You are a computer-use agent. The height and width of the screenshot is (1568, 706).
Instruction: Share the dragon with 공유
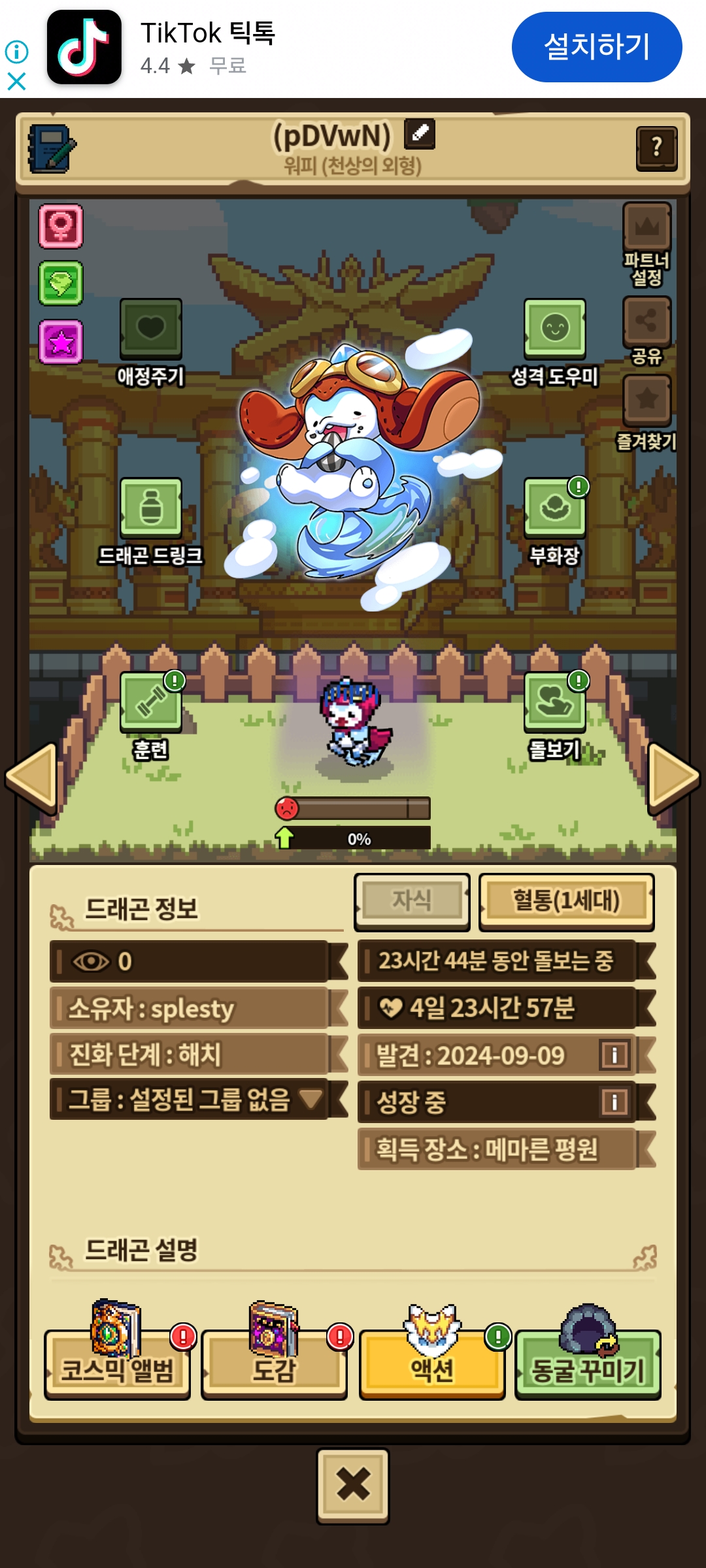click(x=647, y=321)
